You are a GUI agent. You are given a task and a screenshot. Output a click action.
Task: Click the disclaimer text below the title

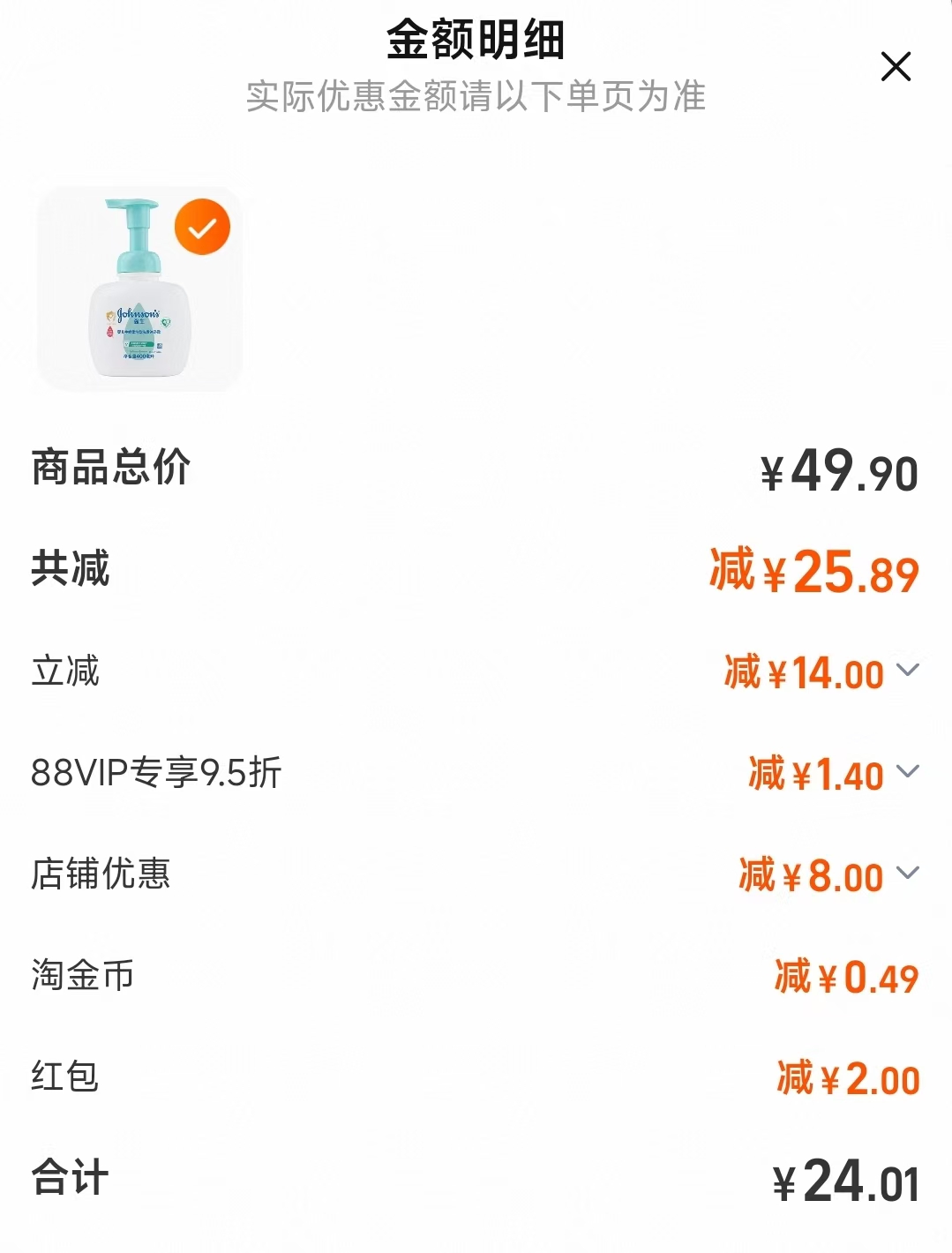point(476,99)
